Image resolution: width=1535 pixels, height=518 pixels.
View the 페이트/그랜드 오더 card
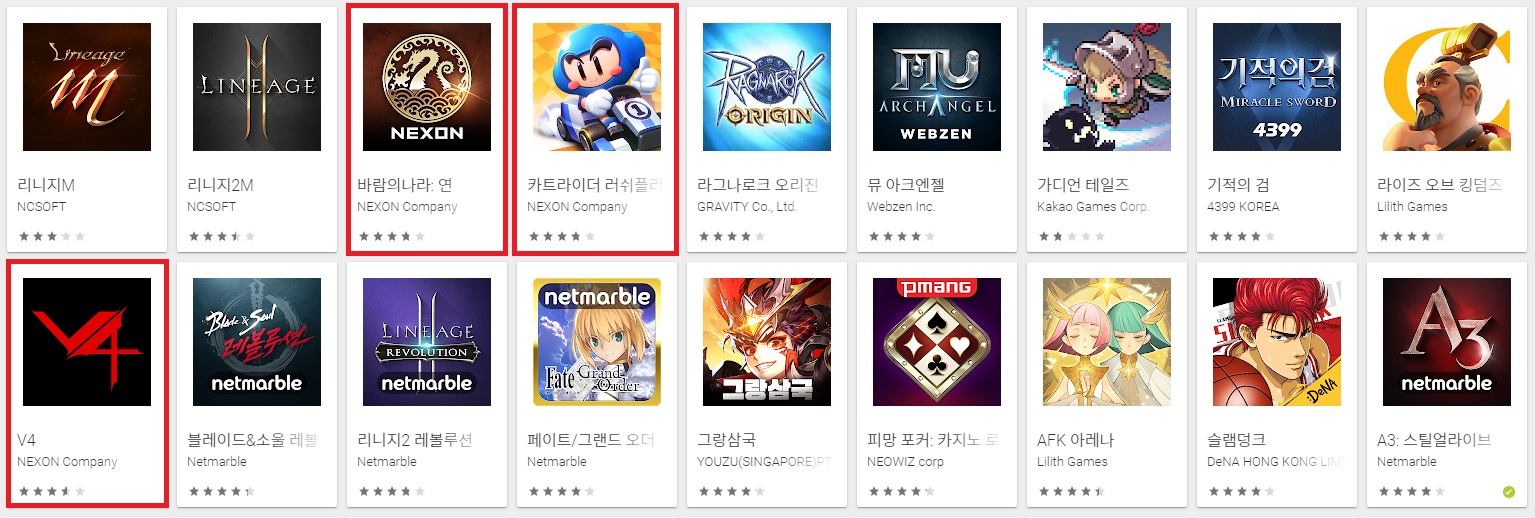[x=596, y=342]
